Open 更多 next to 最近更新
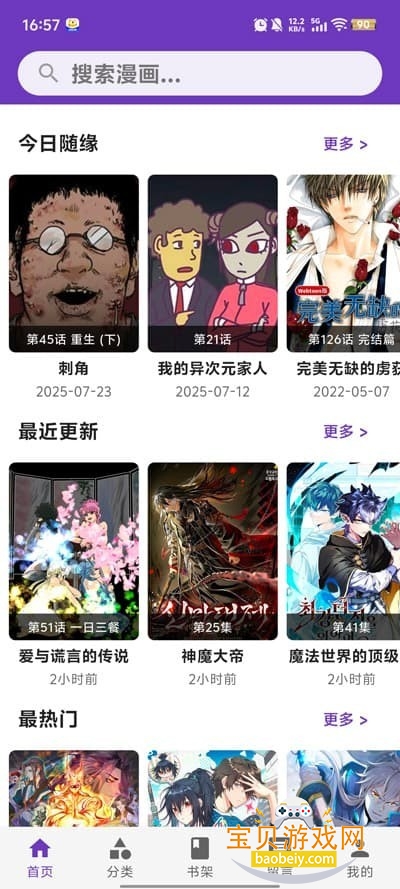The image size is (400, 889). [345, 431]
